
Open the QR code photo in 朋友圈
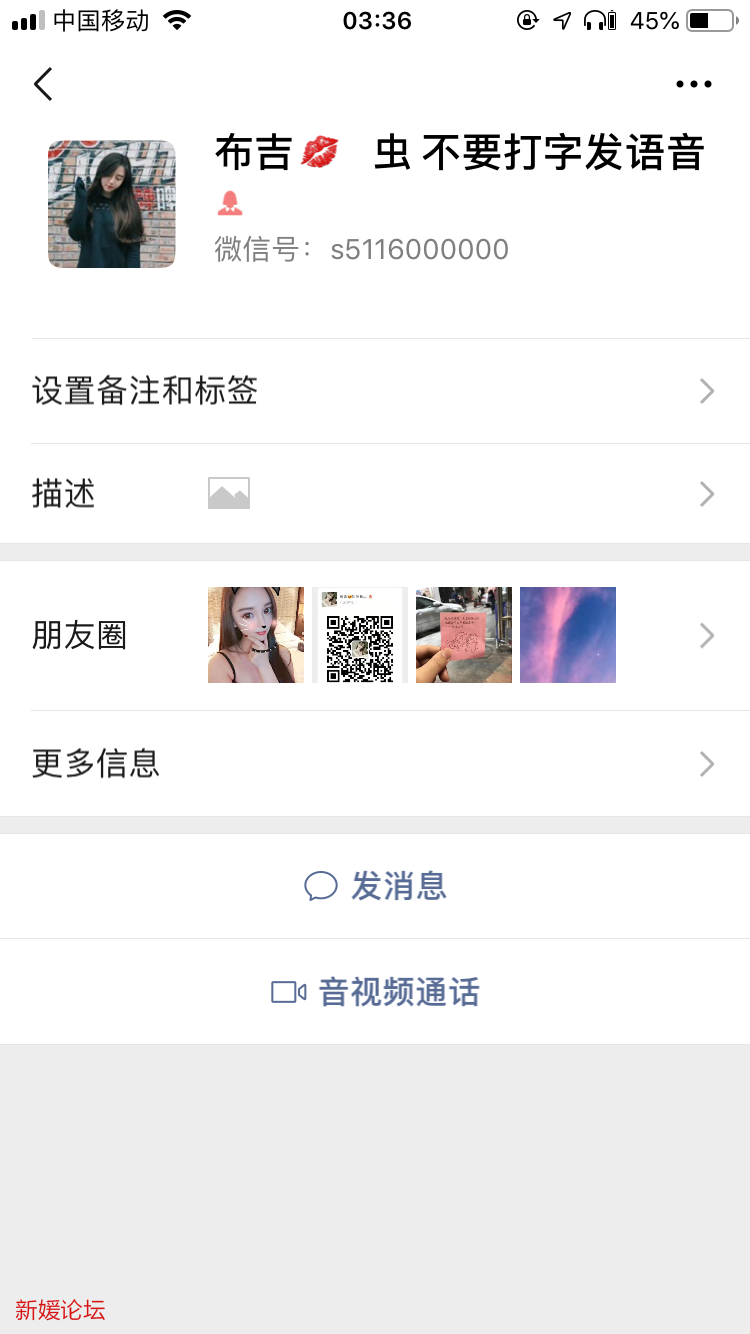pyautogui.click(x=359, y=635)
